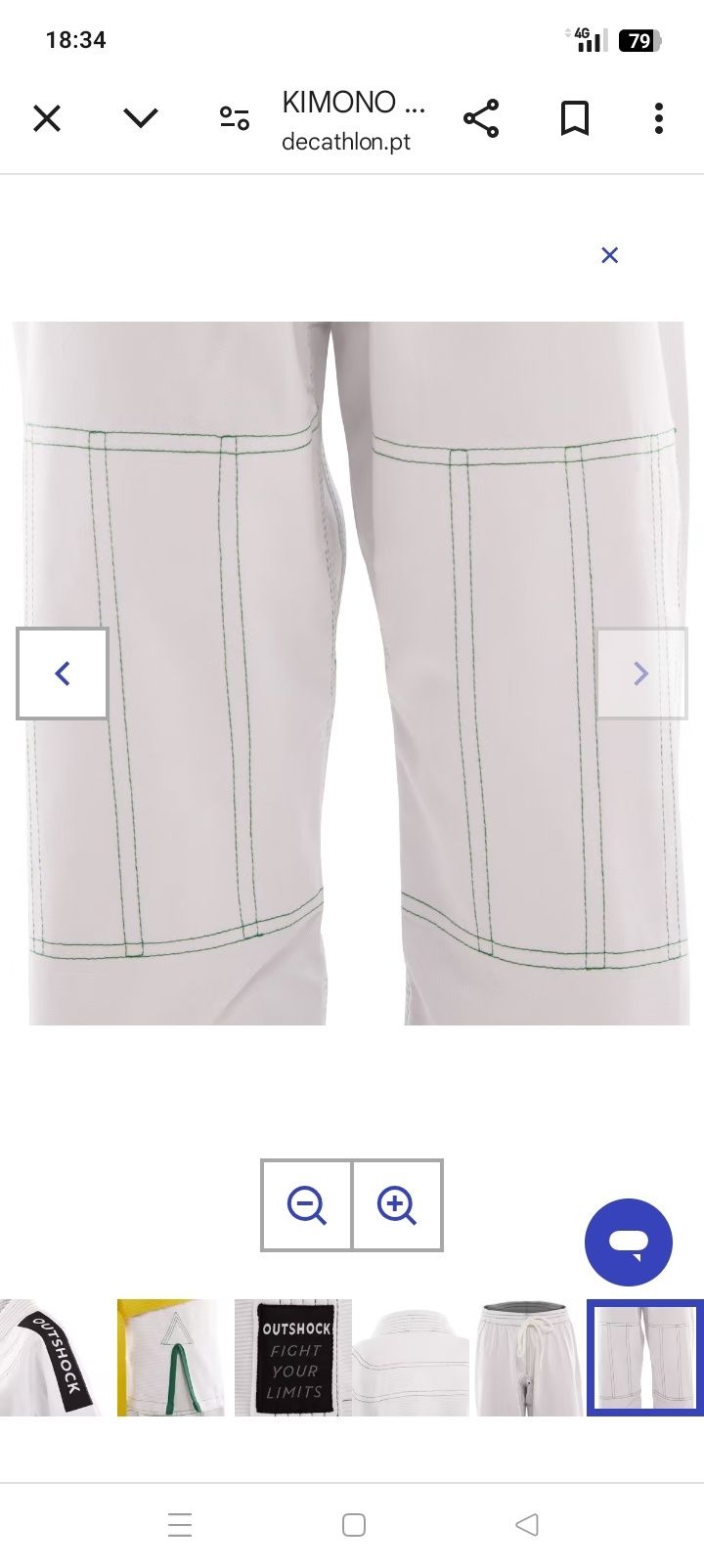Tap the system back button

pos(526,1524)
